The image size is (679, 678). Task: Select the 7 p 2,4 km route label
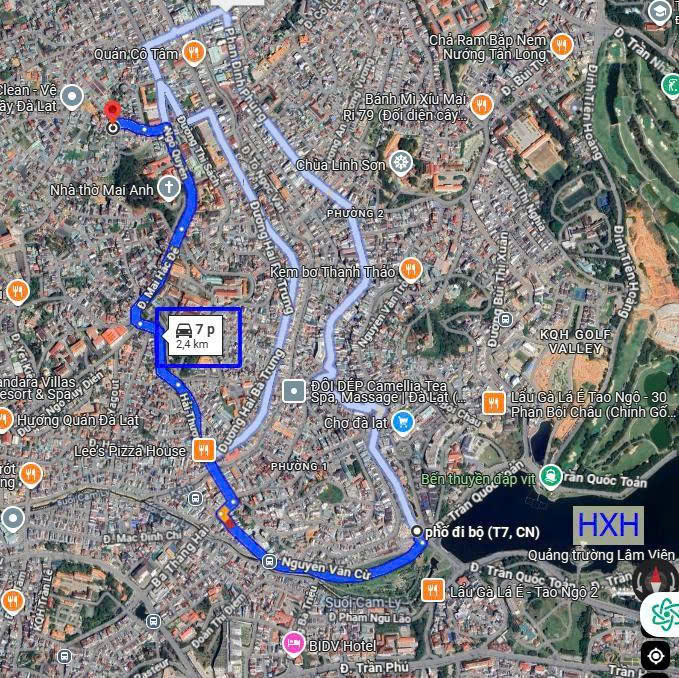(198, 336)
